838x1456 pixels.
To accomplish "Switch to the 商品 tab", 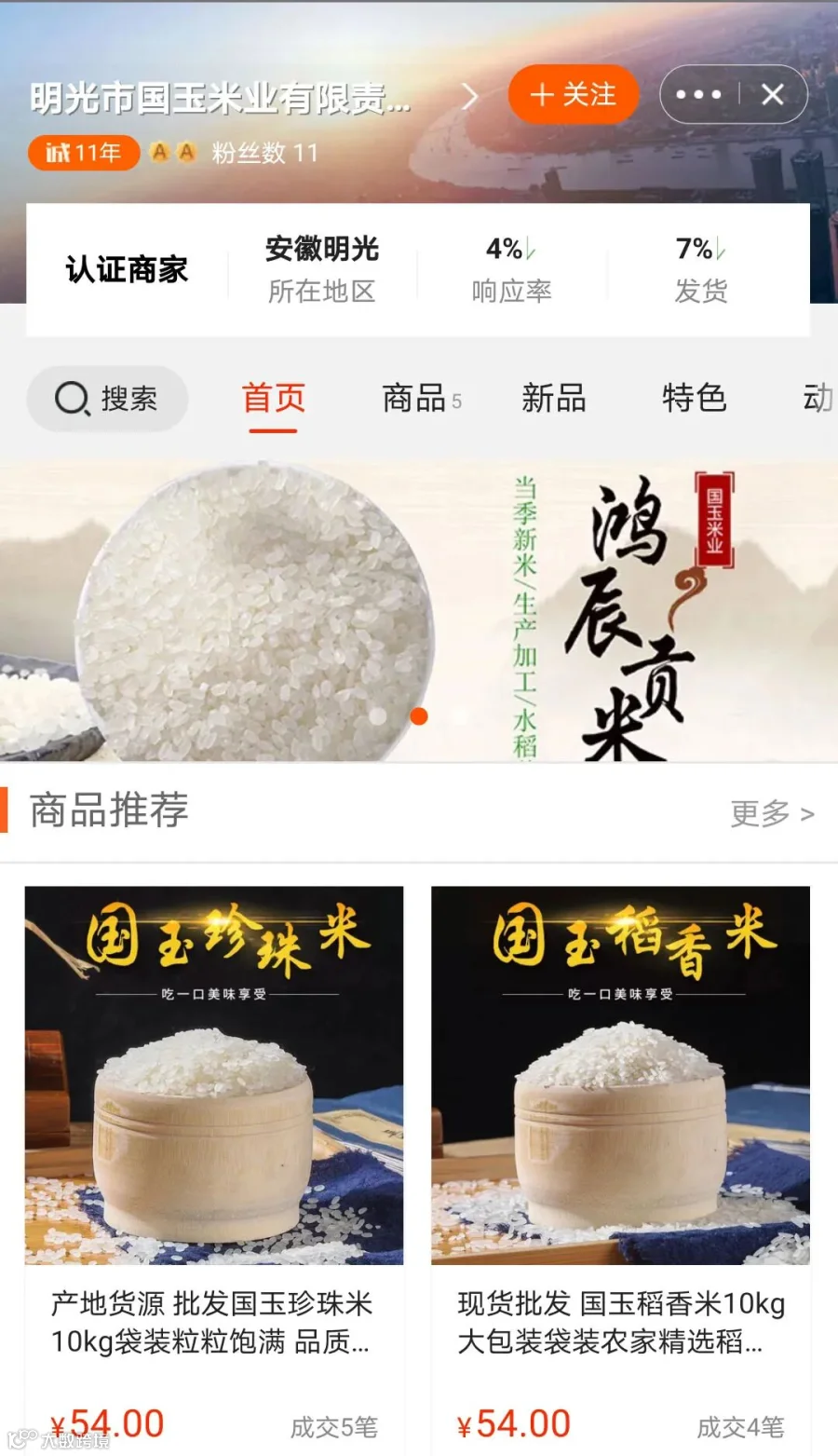I will [422, 399].
